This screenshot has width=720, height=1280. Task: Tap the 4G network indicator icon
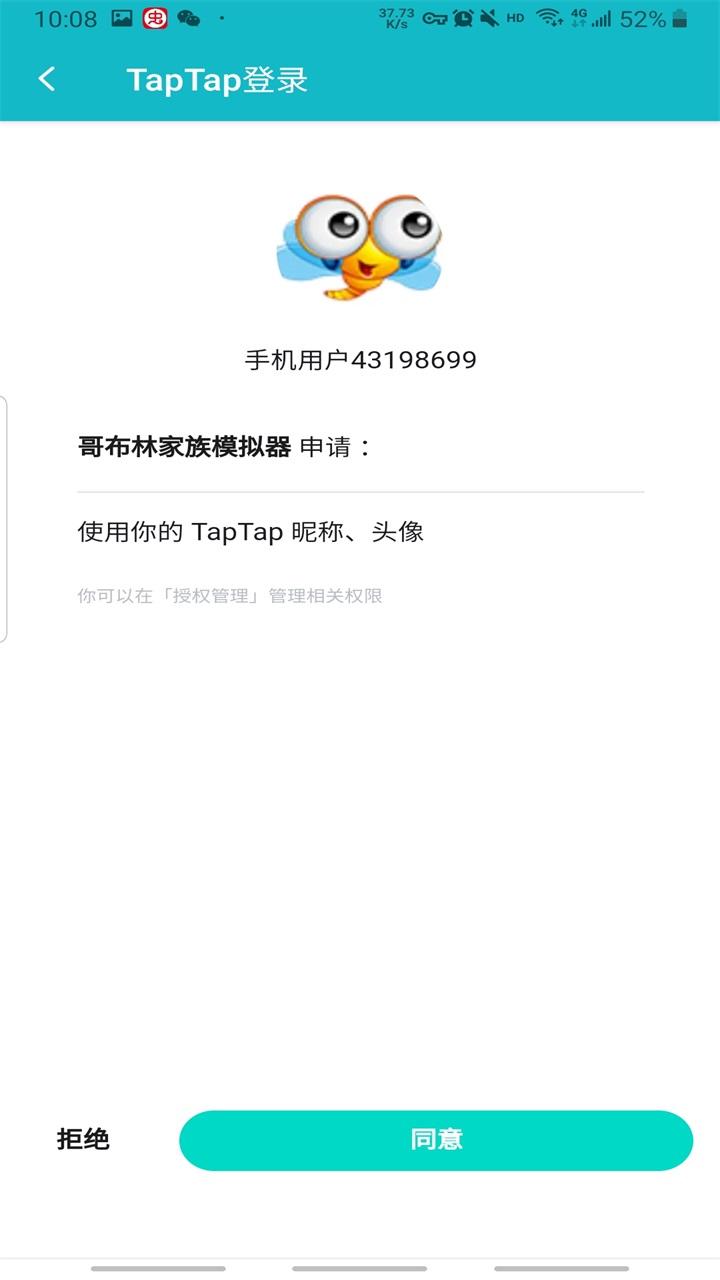[x=578, y=17]
